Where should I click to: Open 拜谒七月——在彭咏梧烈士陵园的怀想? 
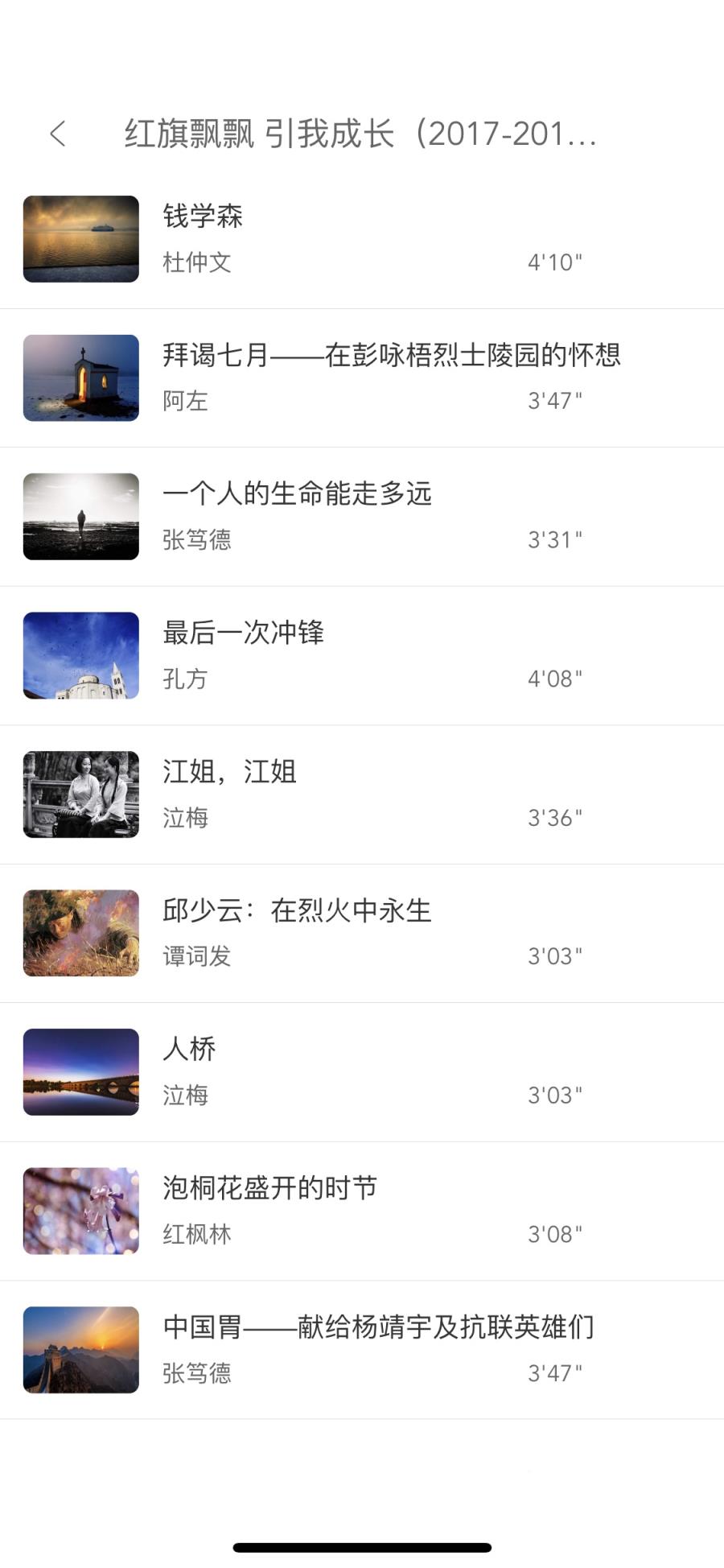point(362,377)
